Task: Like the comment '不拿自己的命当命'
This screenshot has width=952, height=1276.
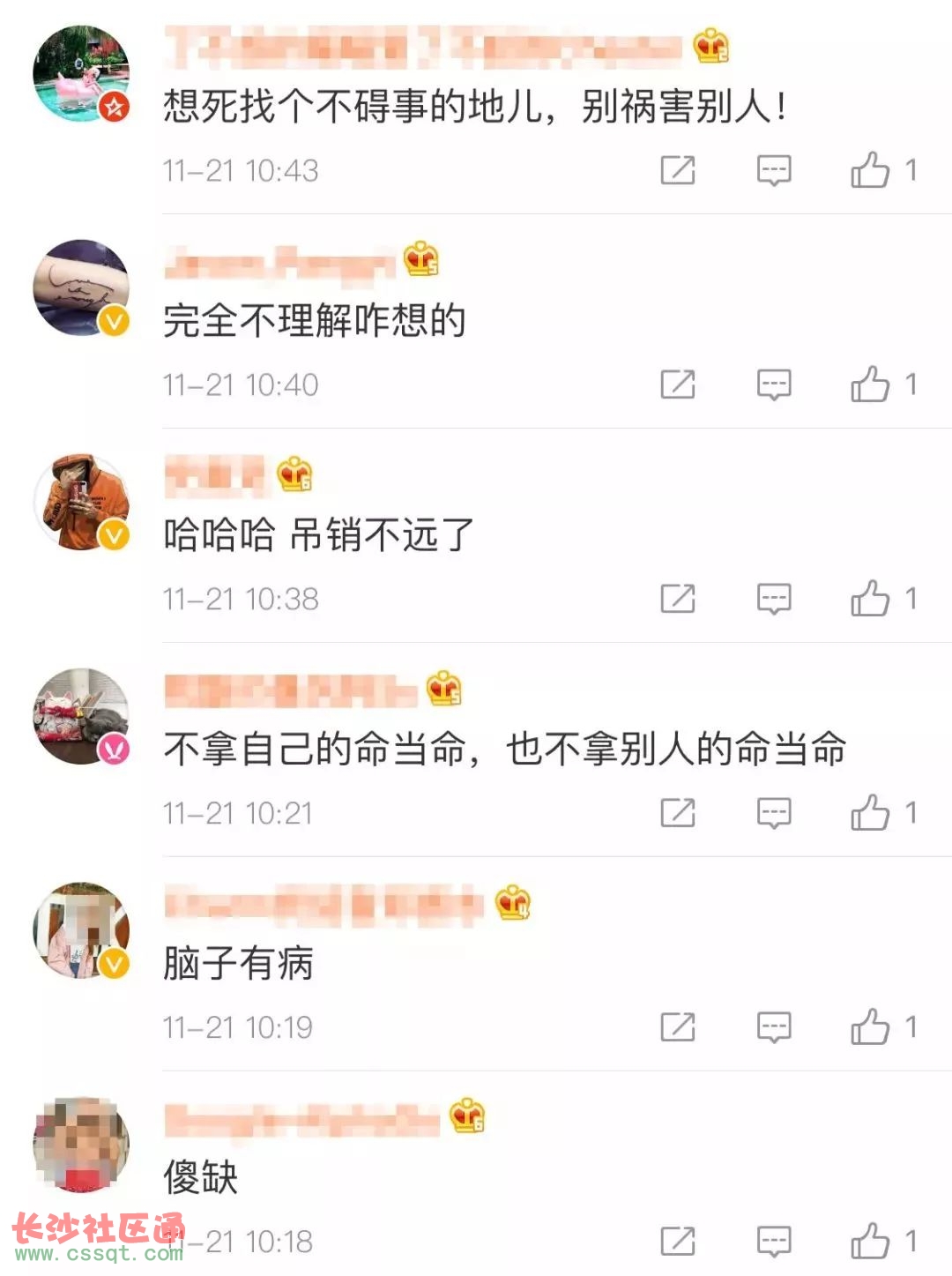Action: (870, 812)
